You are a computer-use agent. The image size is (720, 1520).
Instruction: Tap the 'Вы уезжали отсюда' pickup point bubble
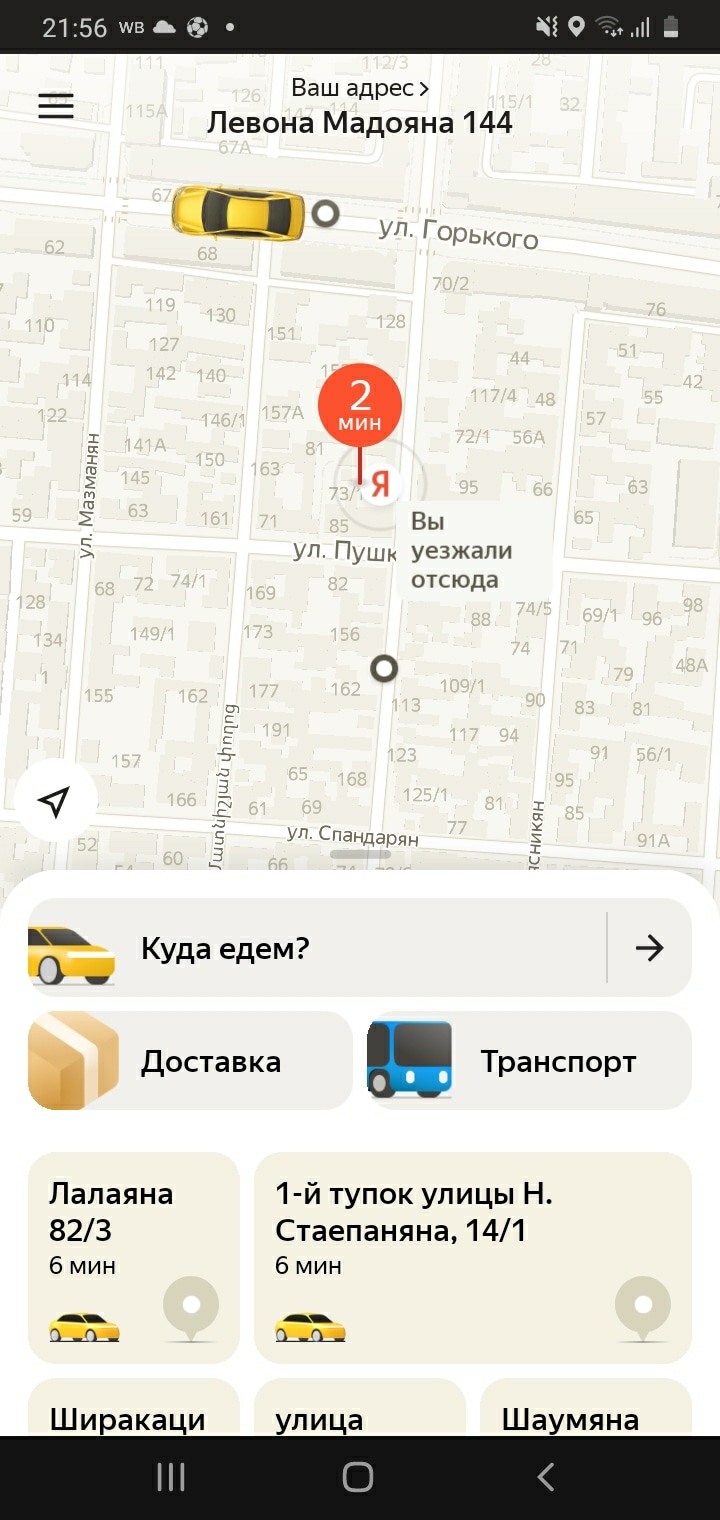pyautogui.click(x=472, y=550)
